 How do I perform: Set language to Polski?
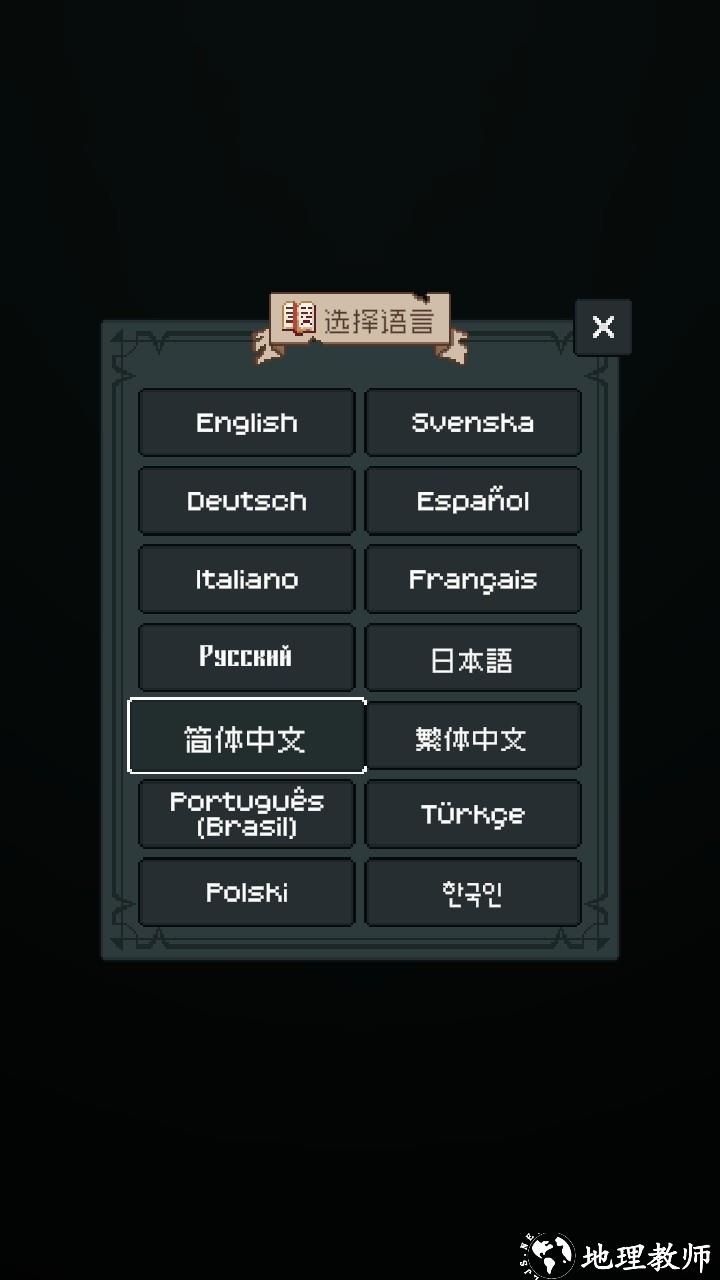[246, 892]
